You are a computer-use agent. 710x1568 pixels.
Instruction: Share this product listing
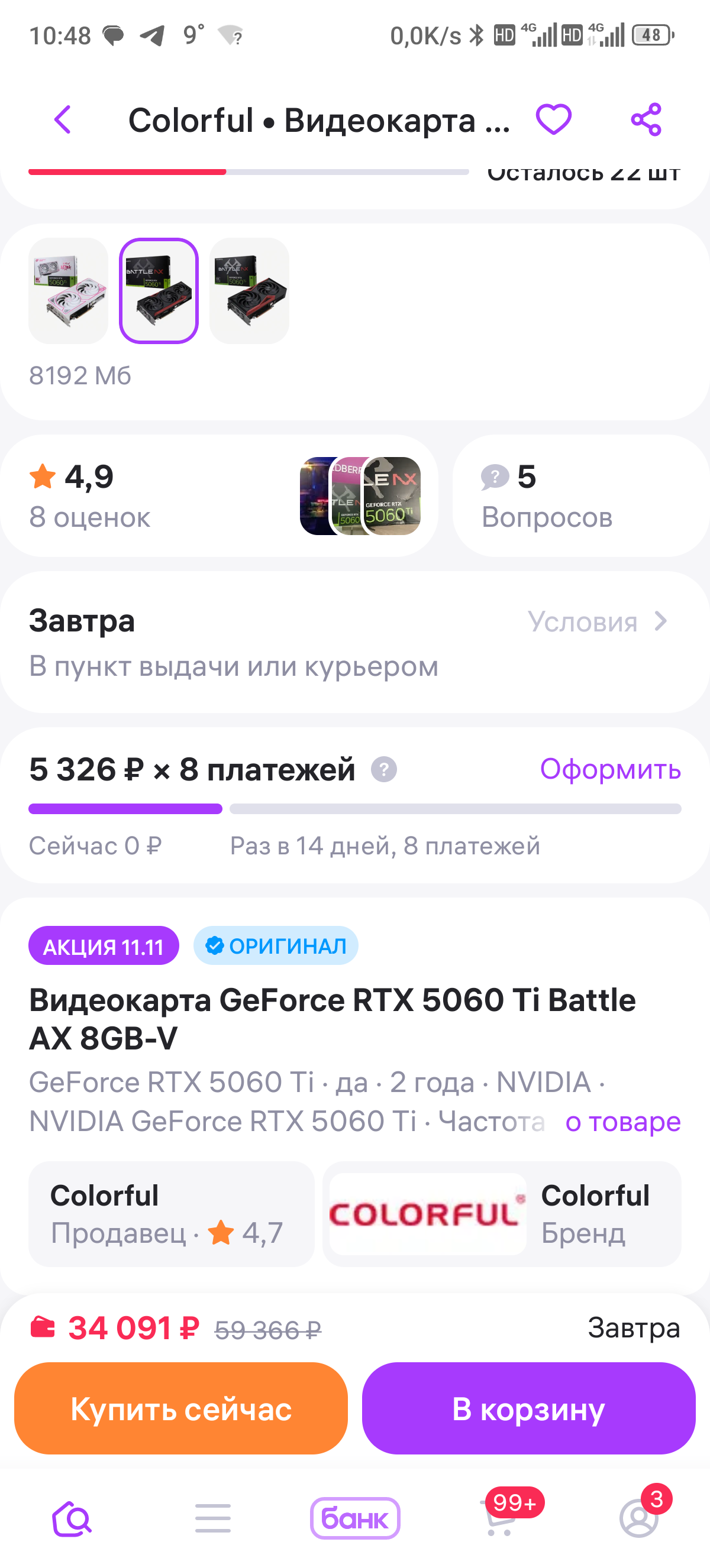pos(646,119)
